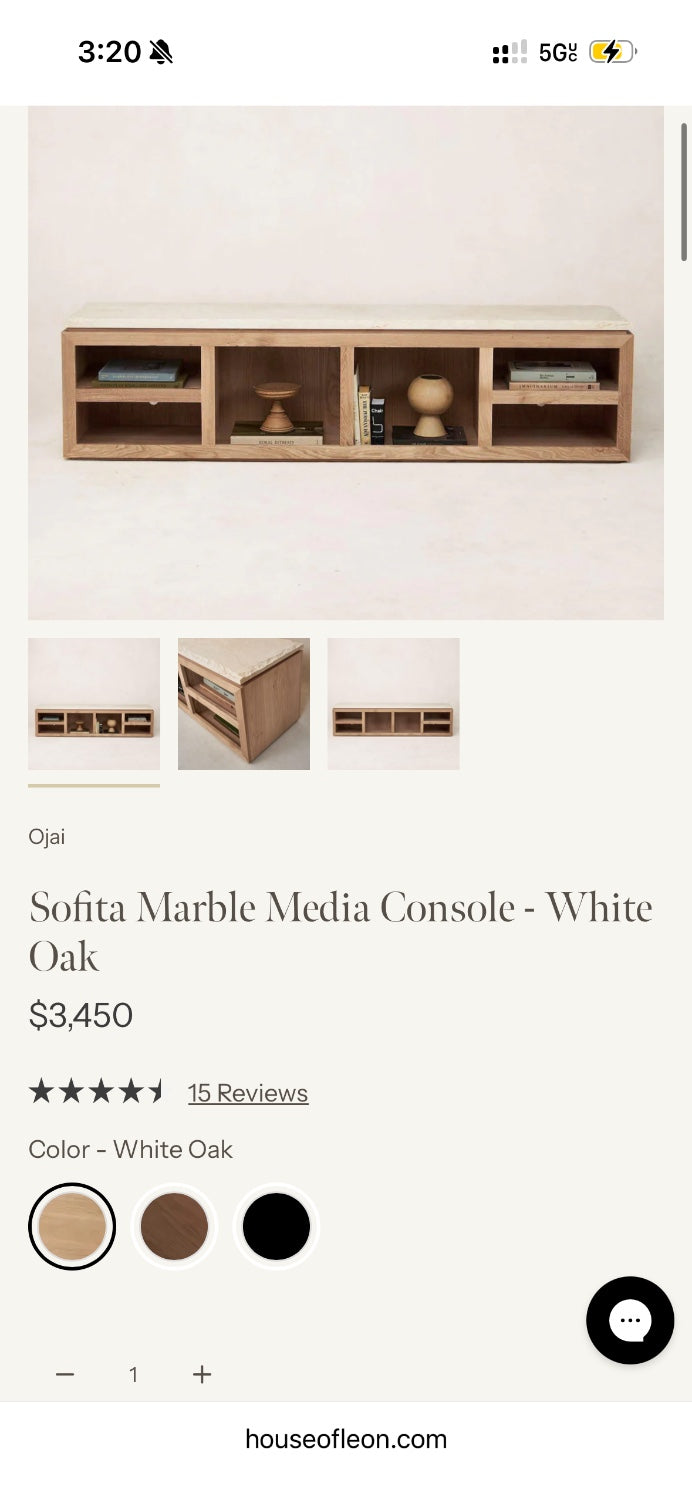This screenshot has width=692, height=1500.
Task: Open the live chat bubble
Action: pos(630,1320)
